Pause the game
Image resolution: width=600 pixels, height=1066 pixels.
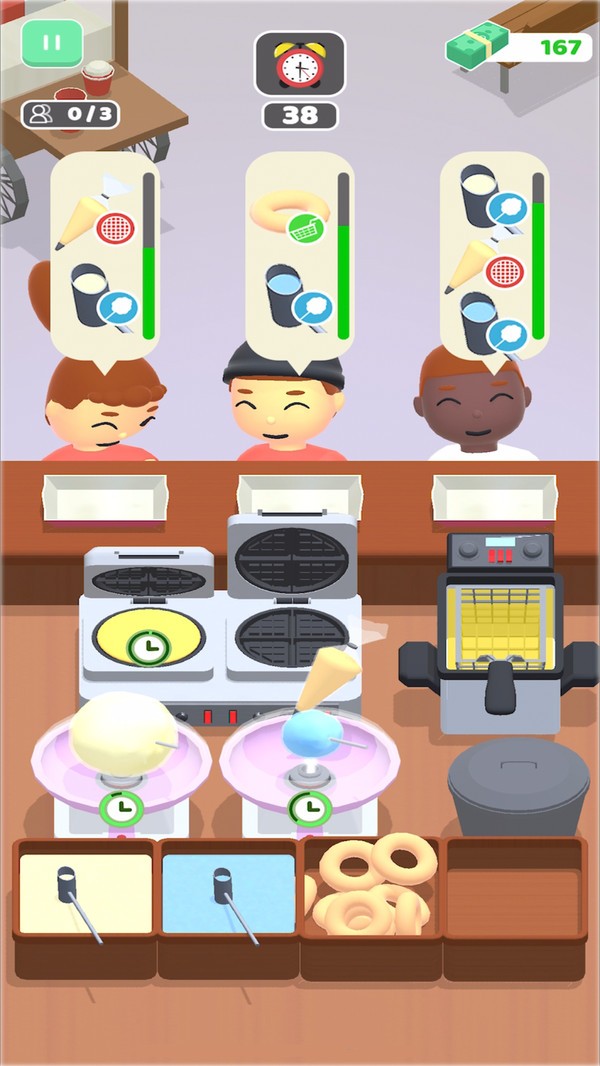(52, 43)
